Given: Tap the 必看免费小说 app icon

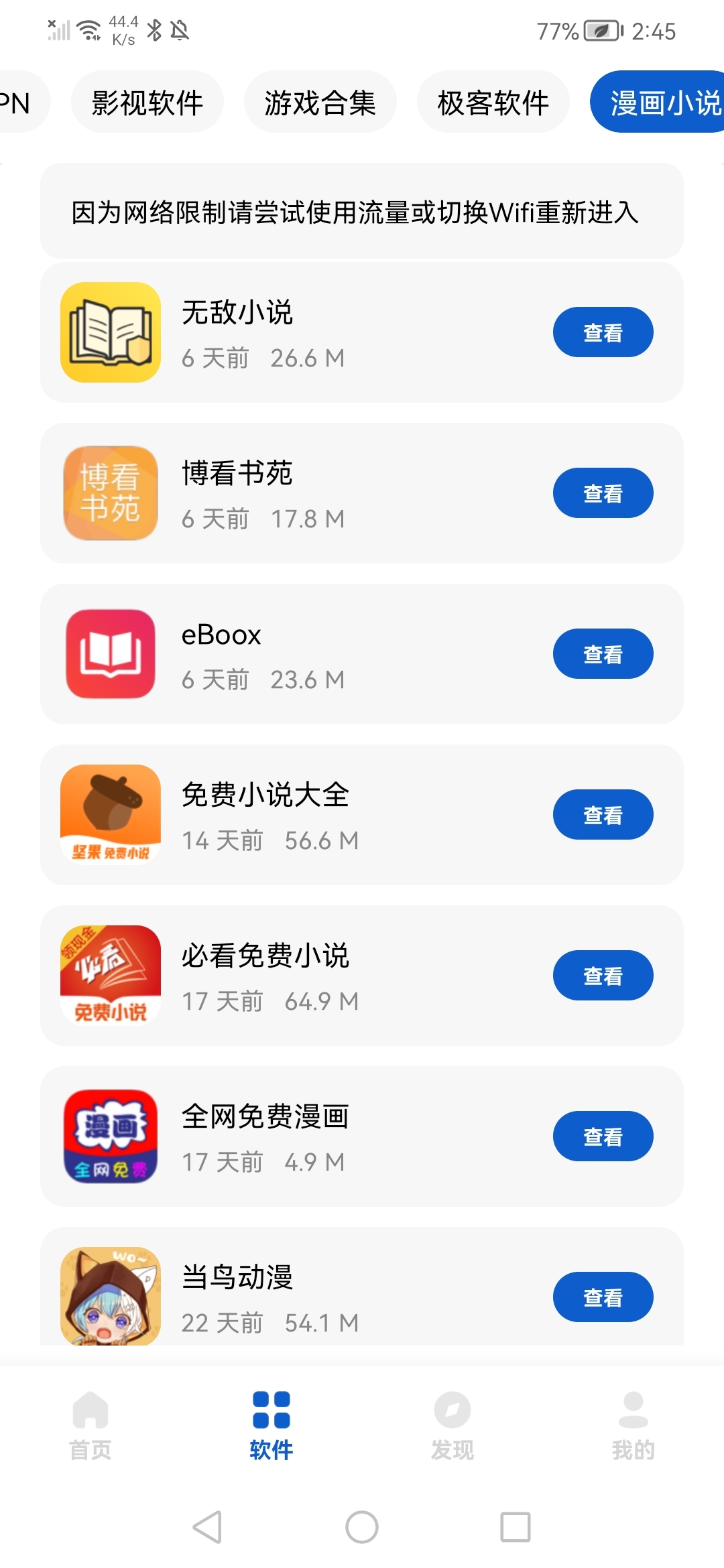Looking at the screenshot, I should [110, 976].
